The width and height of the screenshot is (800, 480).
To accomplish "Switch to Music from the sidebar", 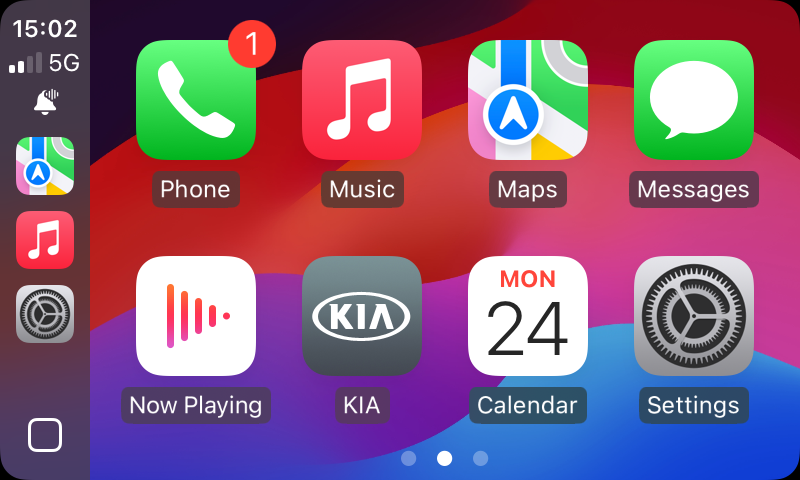I will [x=45, y=240].
